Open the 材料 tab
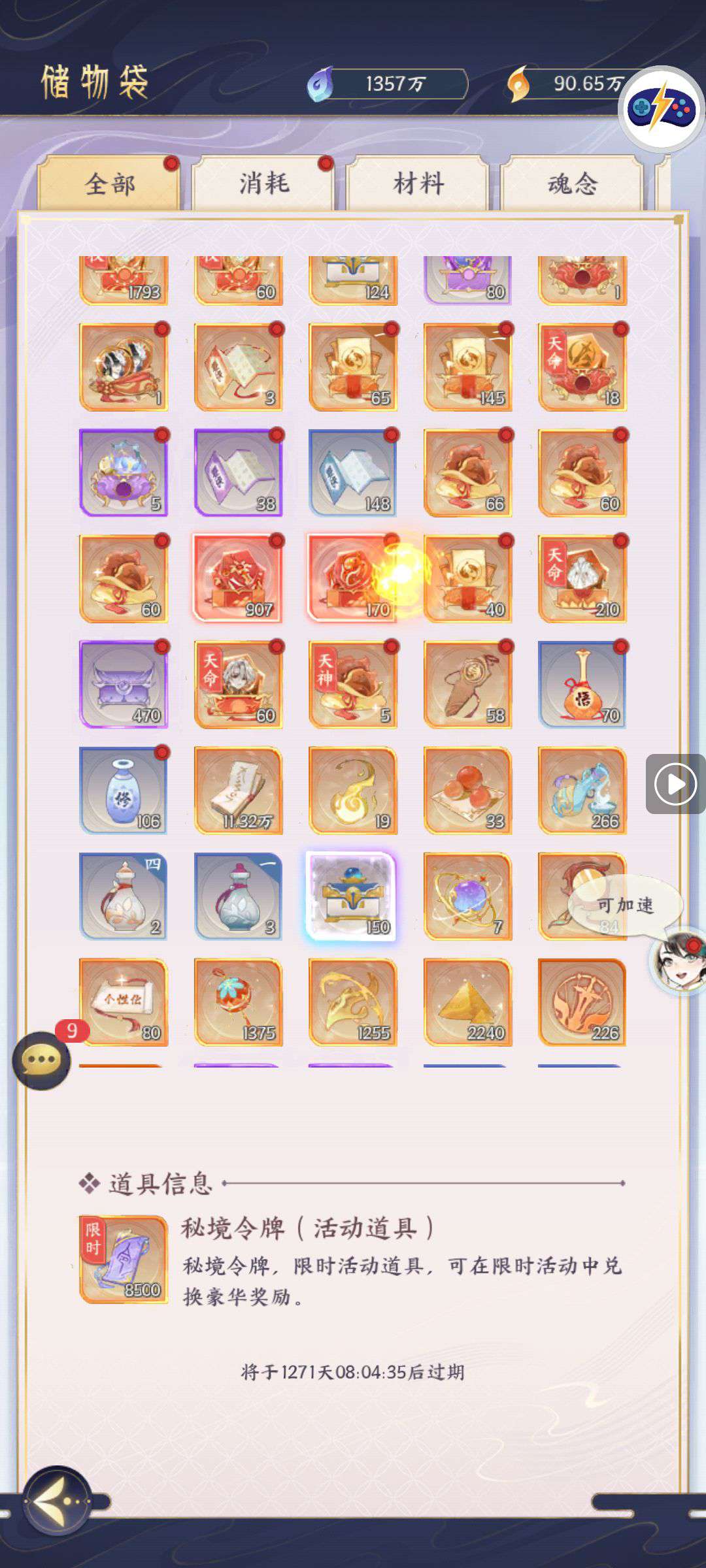This screenshot has height=1568, width=706. 418,184
